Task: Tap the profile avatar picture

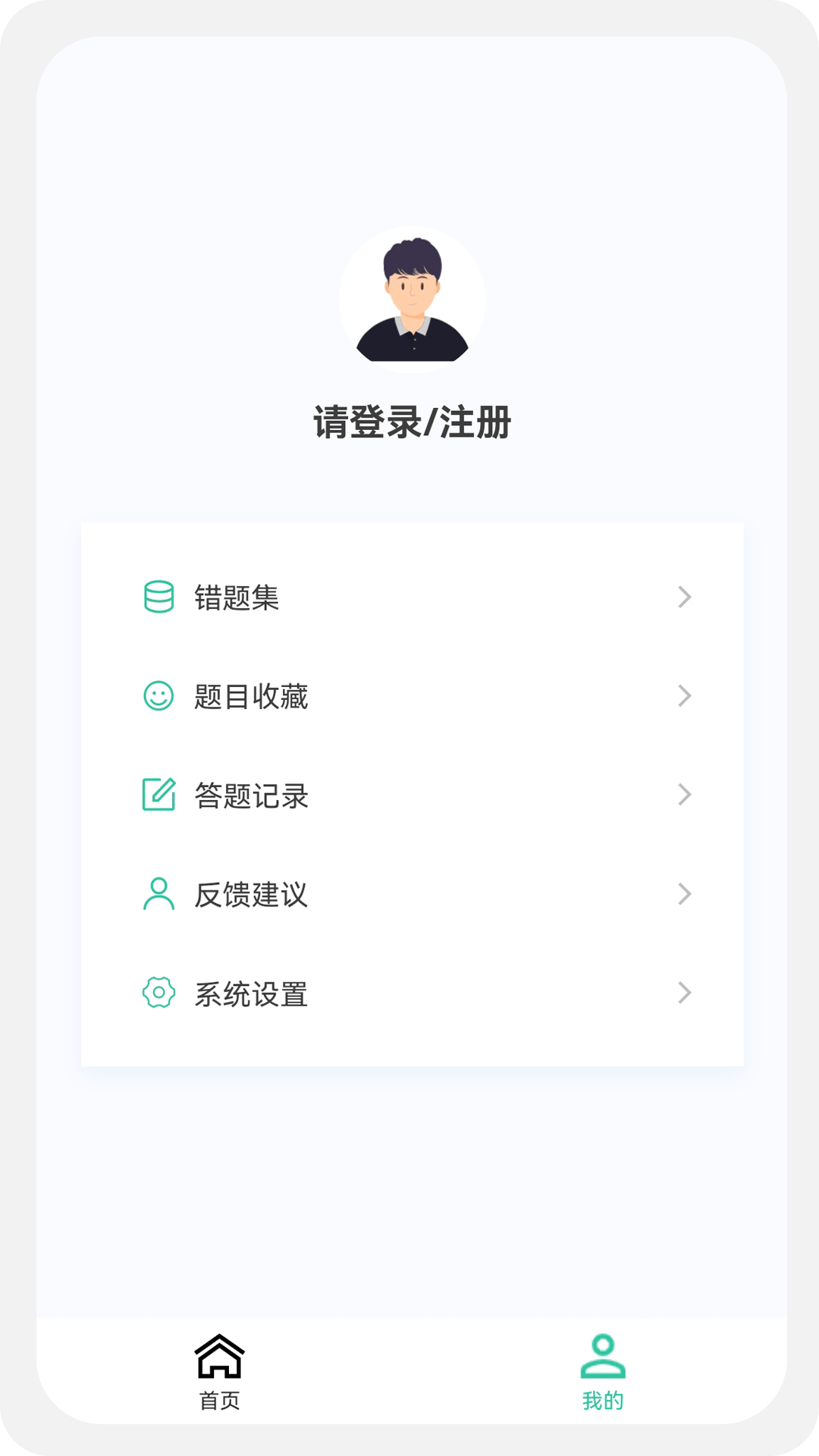Action: pos(412,300)
